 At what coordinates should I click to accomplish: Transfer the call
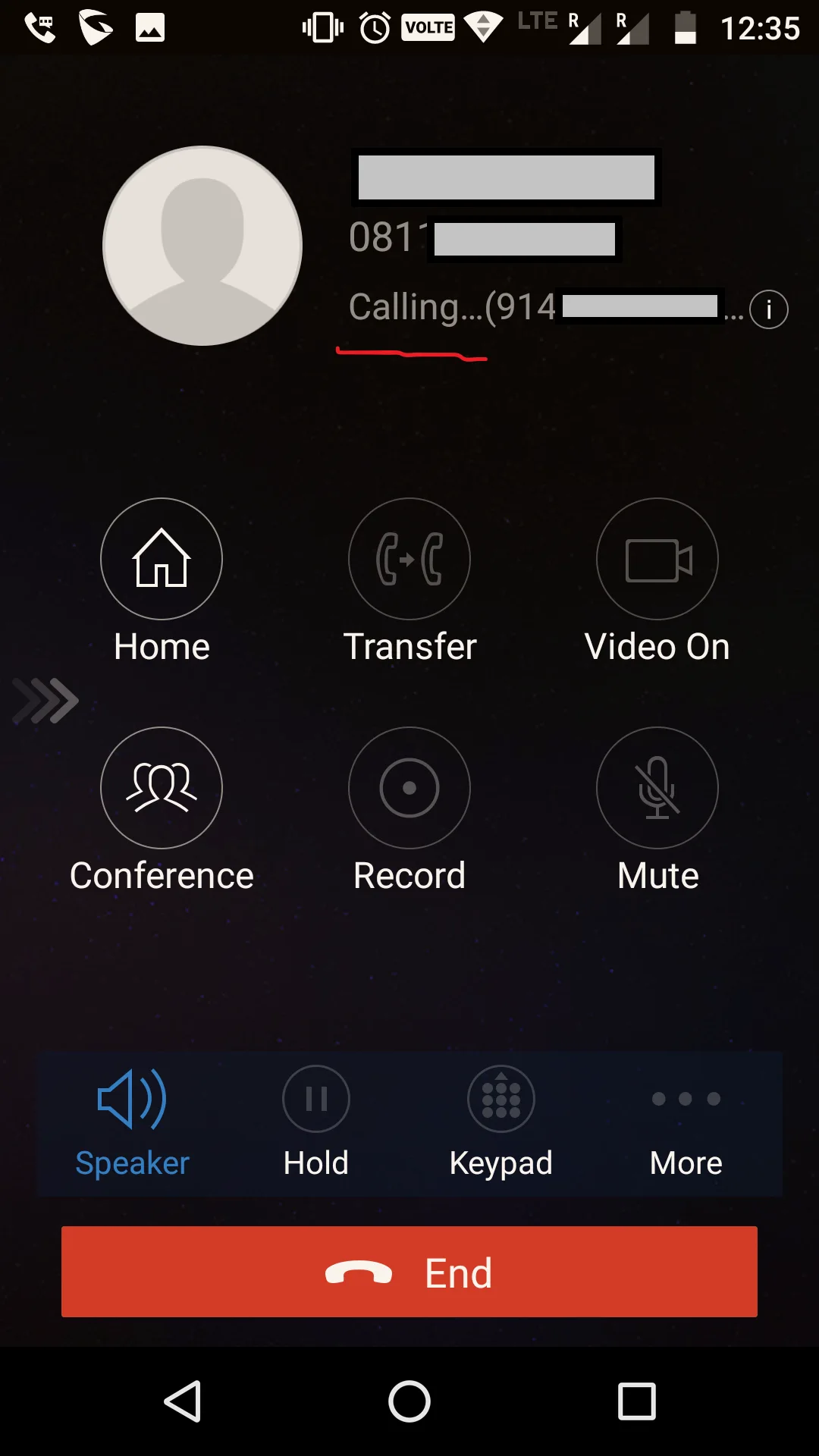pos(409,560)
